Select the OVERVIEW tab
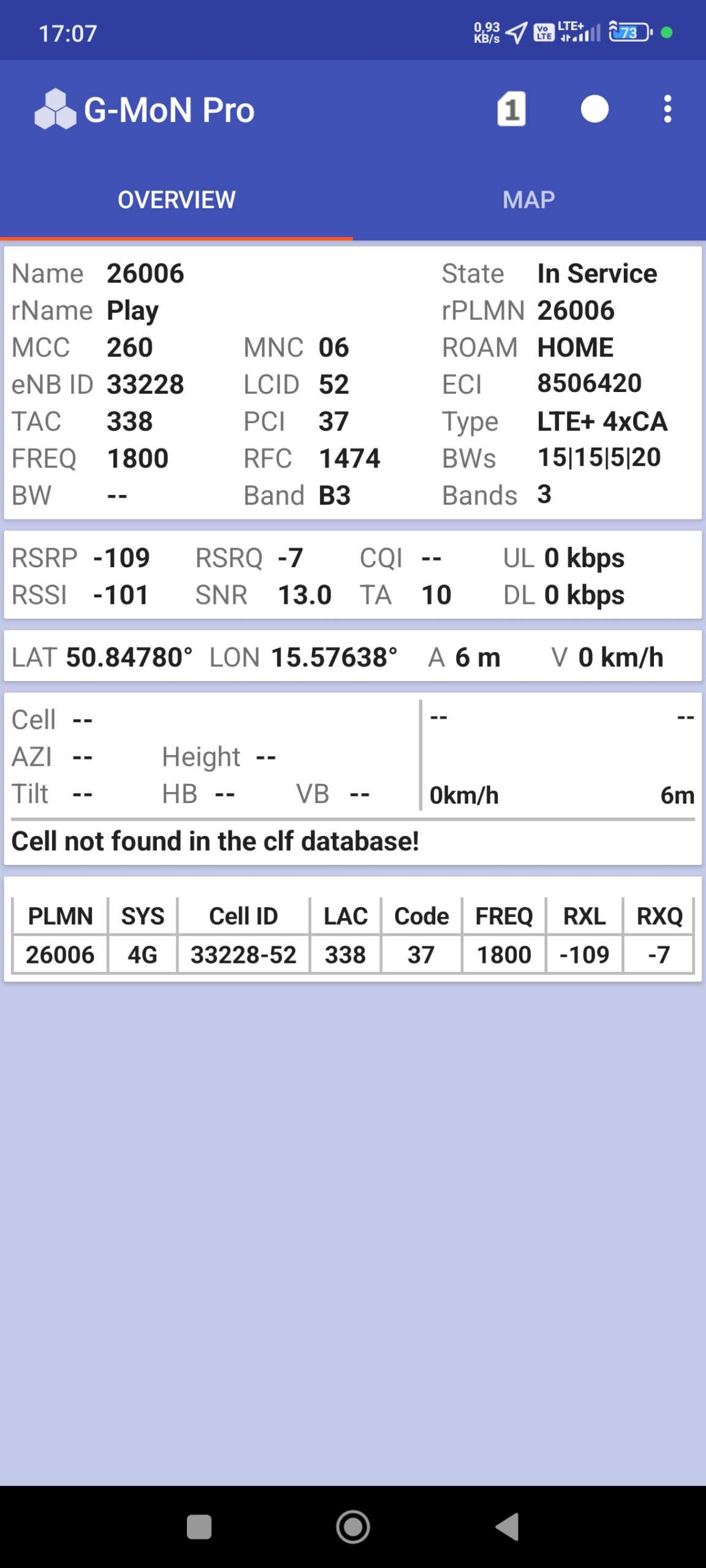 (176, 200)
